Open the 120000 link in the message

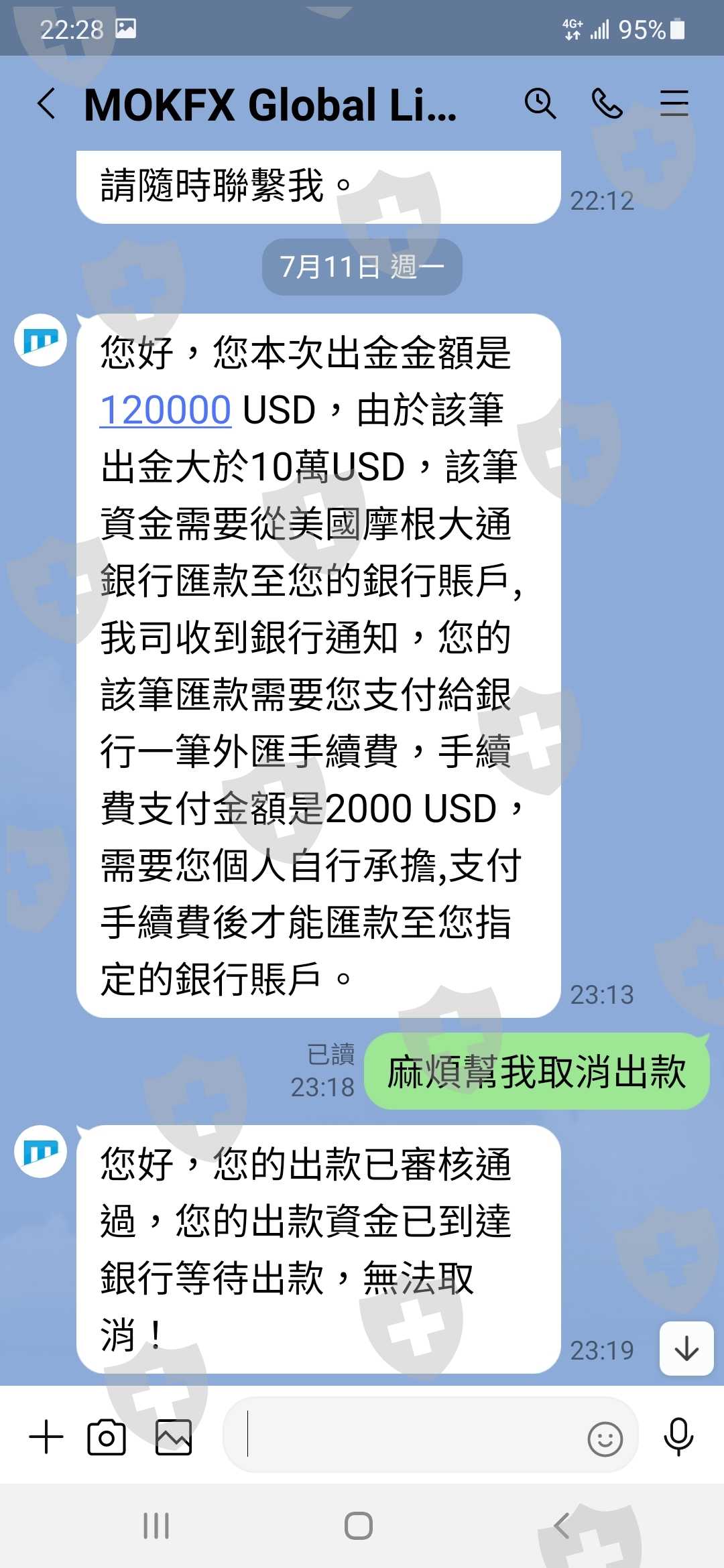(166, 410)
